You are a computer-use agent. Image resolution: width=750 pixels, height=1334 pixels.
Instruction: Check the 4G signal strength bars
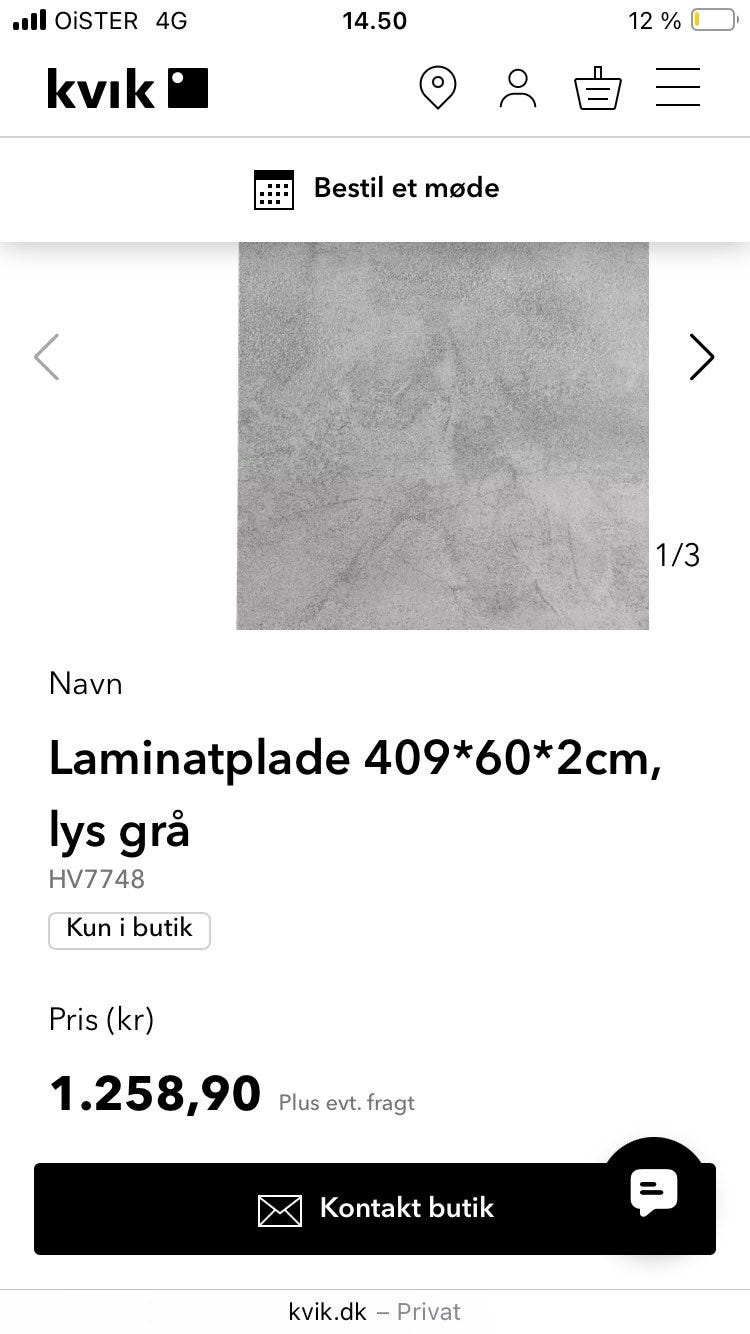pyautogui.click(x=27, y=20)
